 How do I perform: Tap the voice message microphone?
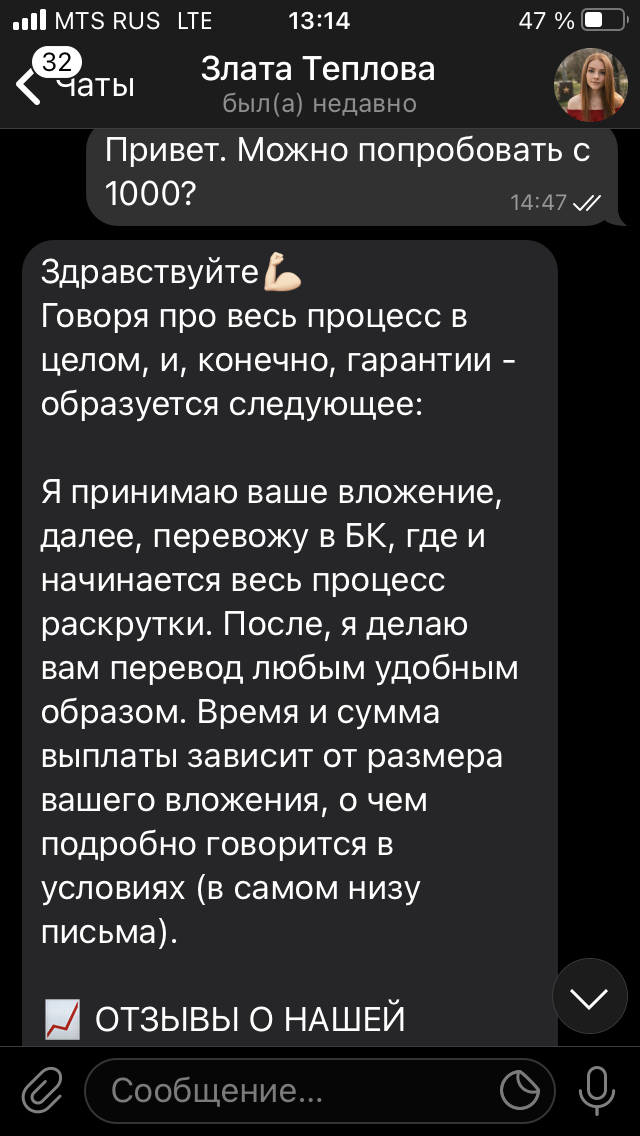[x=597, y=1090]
